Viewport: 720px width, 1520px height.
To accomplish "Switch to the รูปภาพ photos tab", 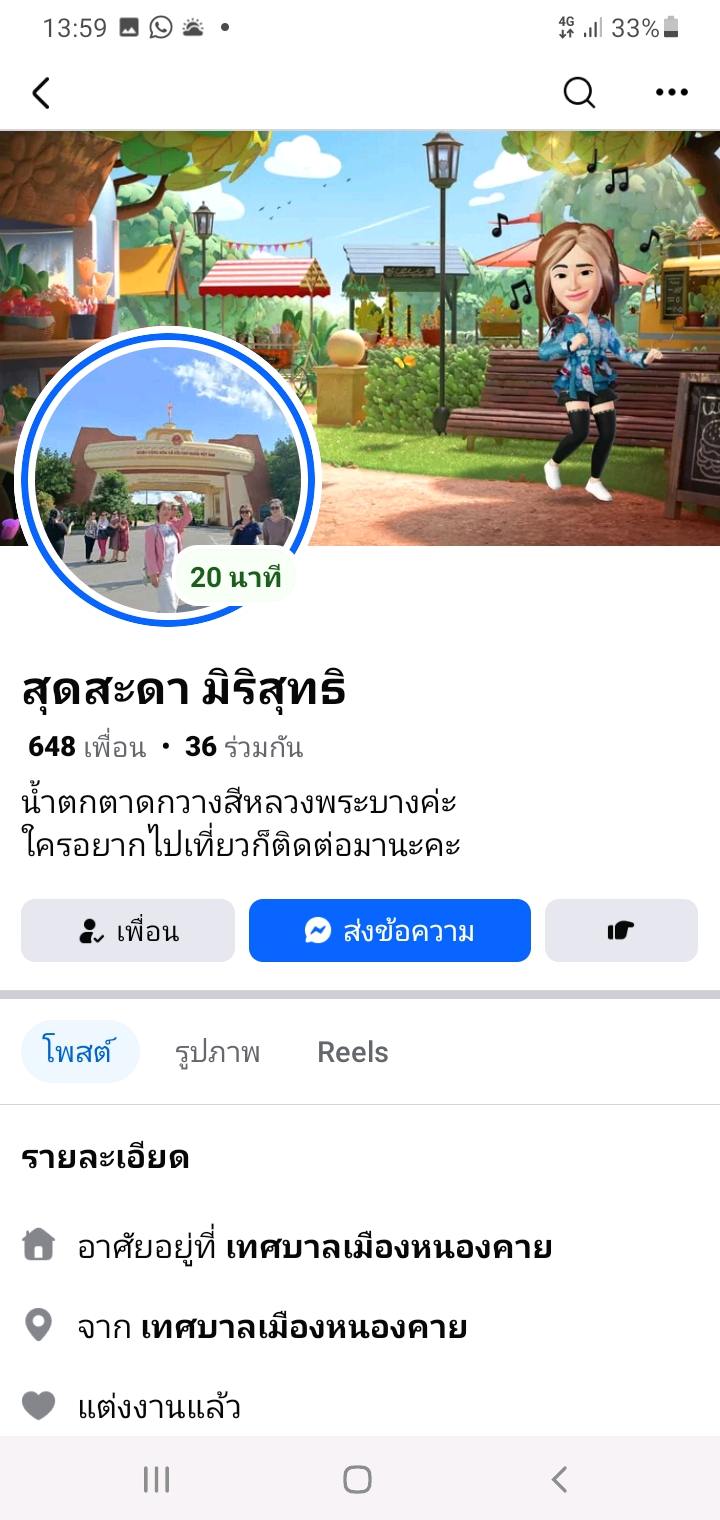I will 218,1052.
